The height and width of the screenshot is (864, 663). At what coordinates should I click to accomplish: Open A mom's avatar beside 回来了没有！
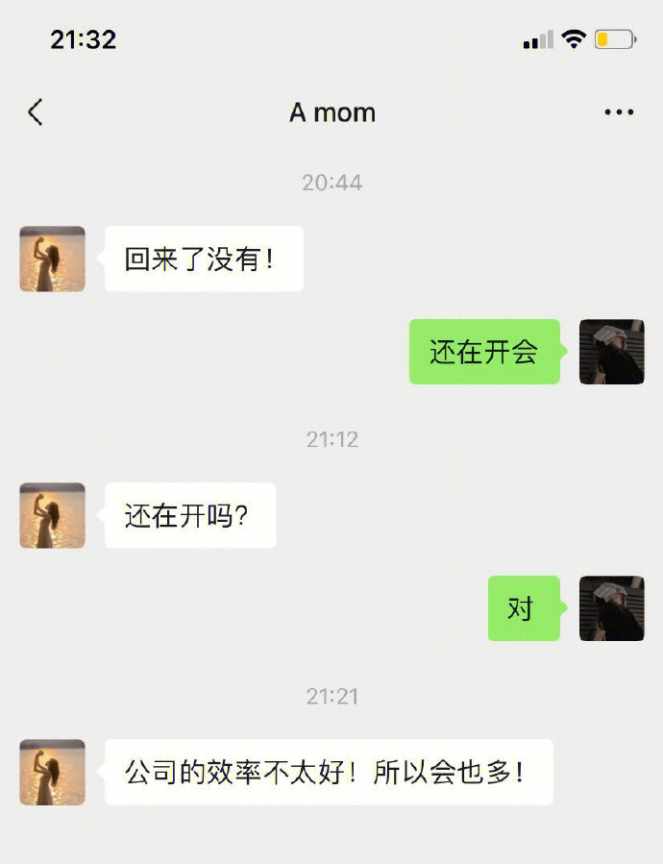click(x=52, y=259)
